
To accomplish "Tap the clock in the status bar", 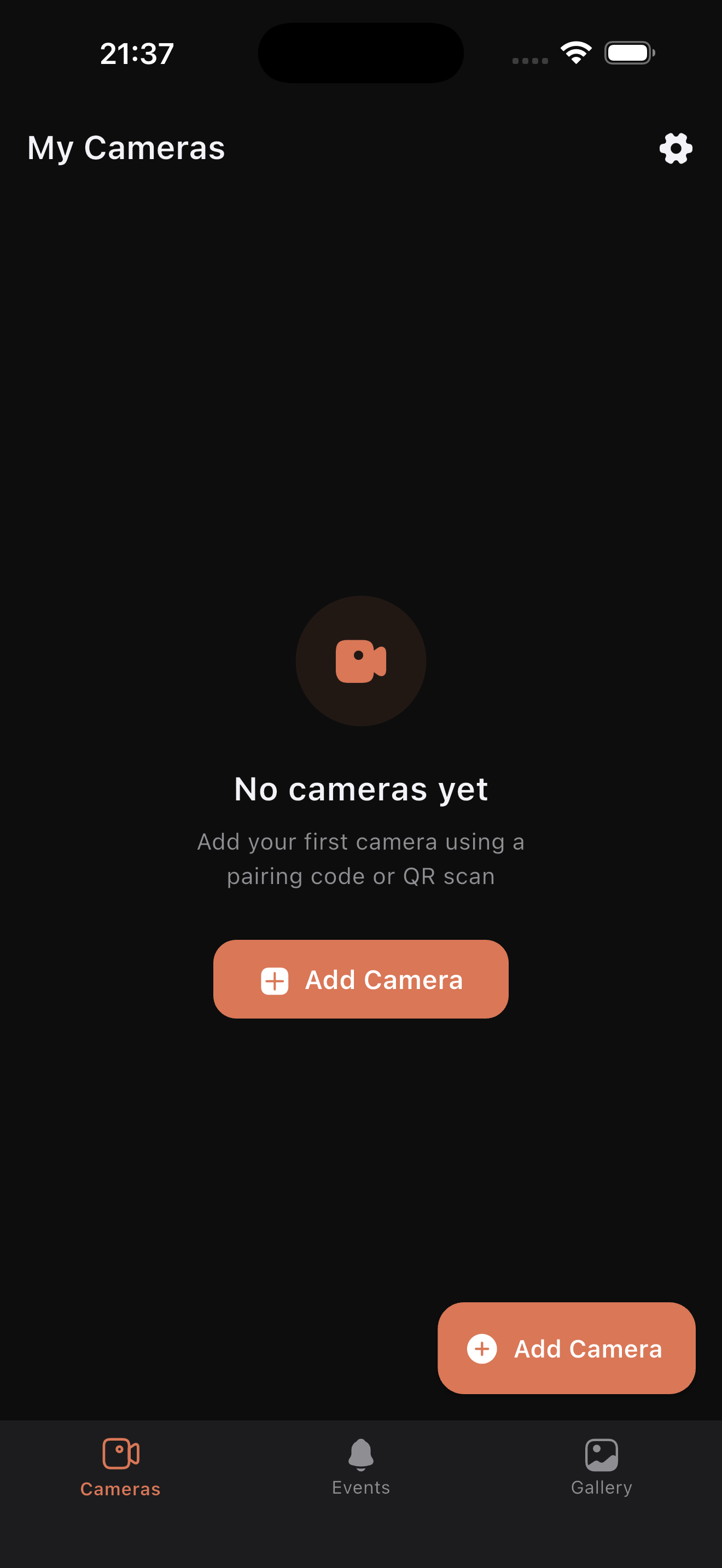I will (137, 53).
